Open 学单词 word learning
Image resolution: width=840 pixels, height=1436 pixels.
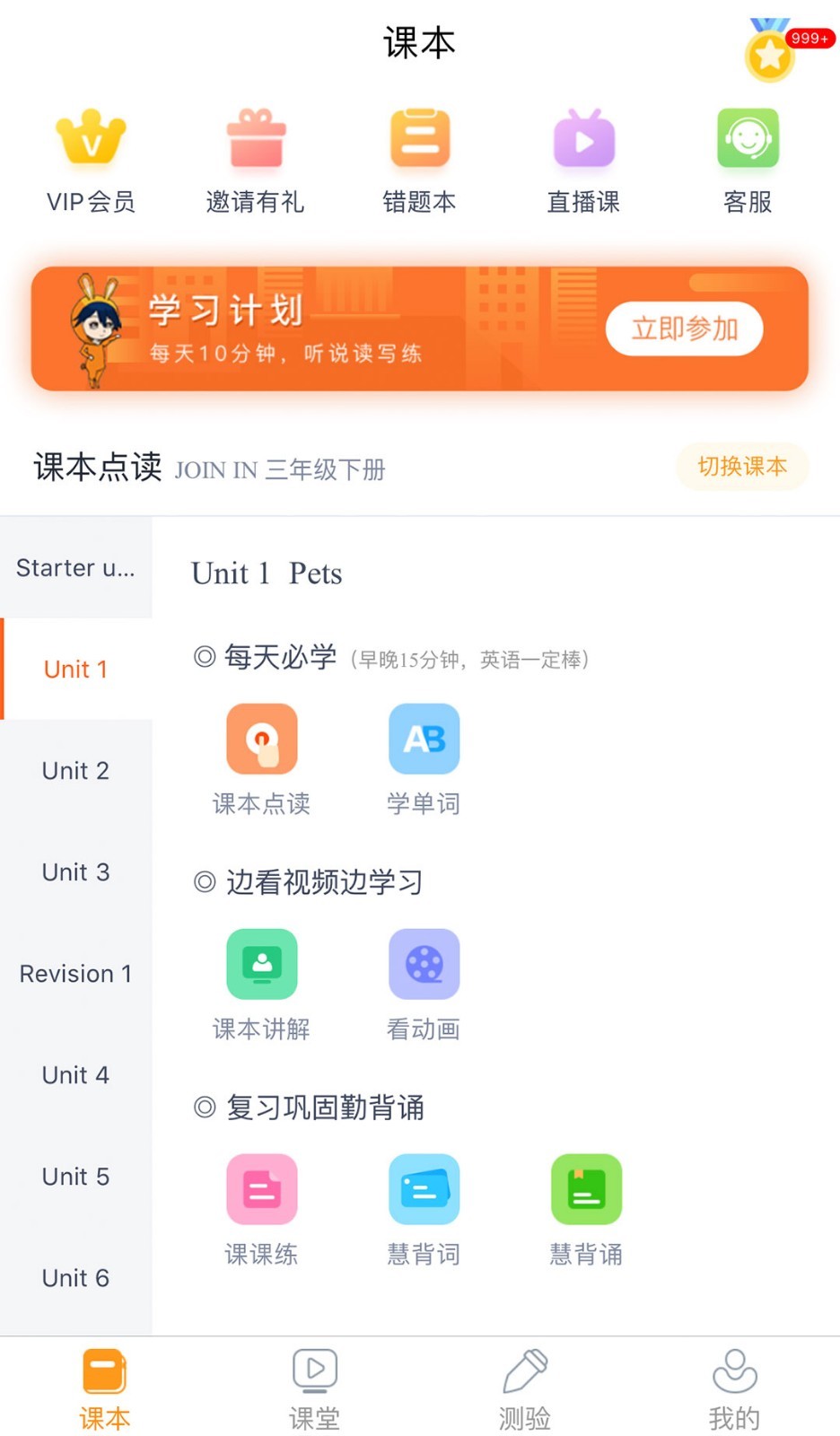(x=424, y=758)
